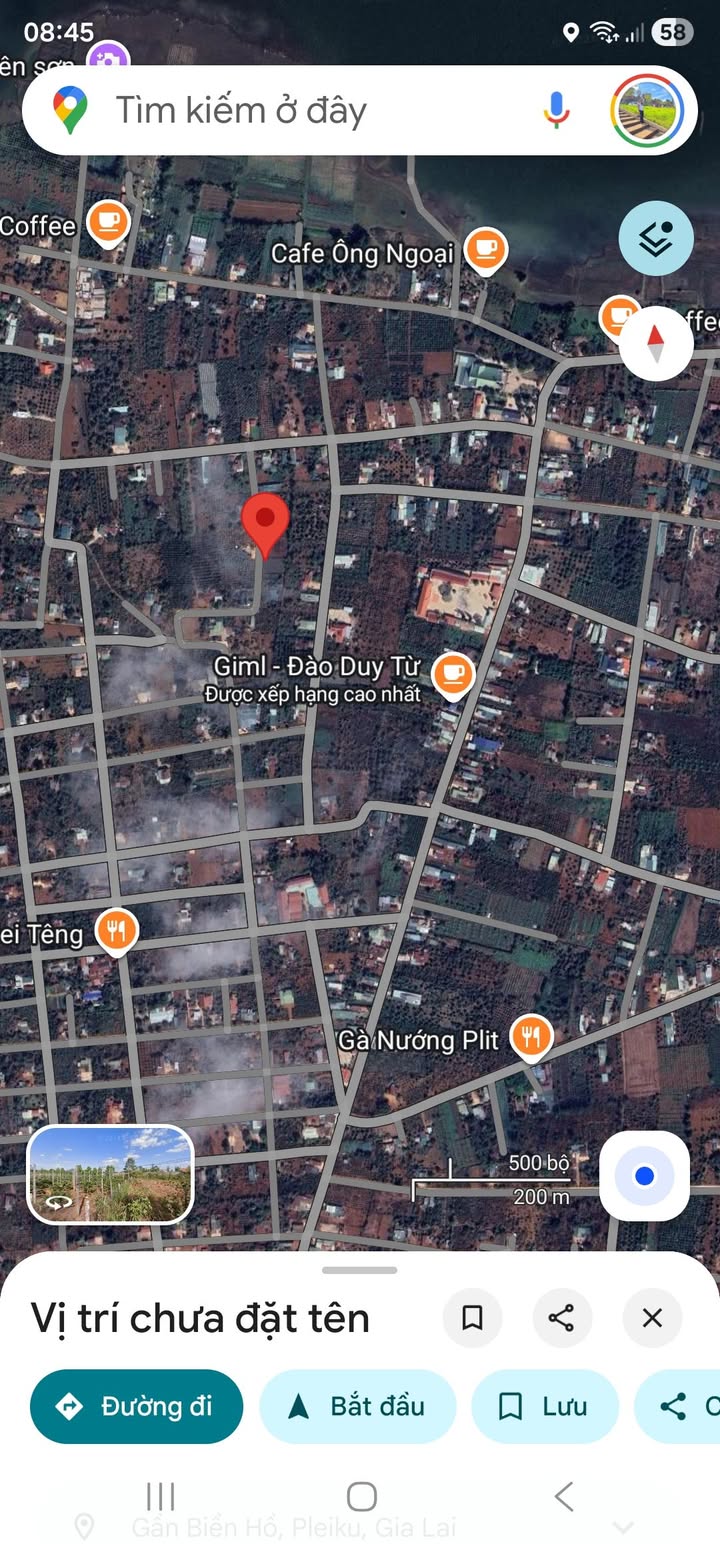Select the Gà Nướng Plit restaurant pin
720x1544 pixels.
(x=531, y=1038)
